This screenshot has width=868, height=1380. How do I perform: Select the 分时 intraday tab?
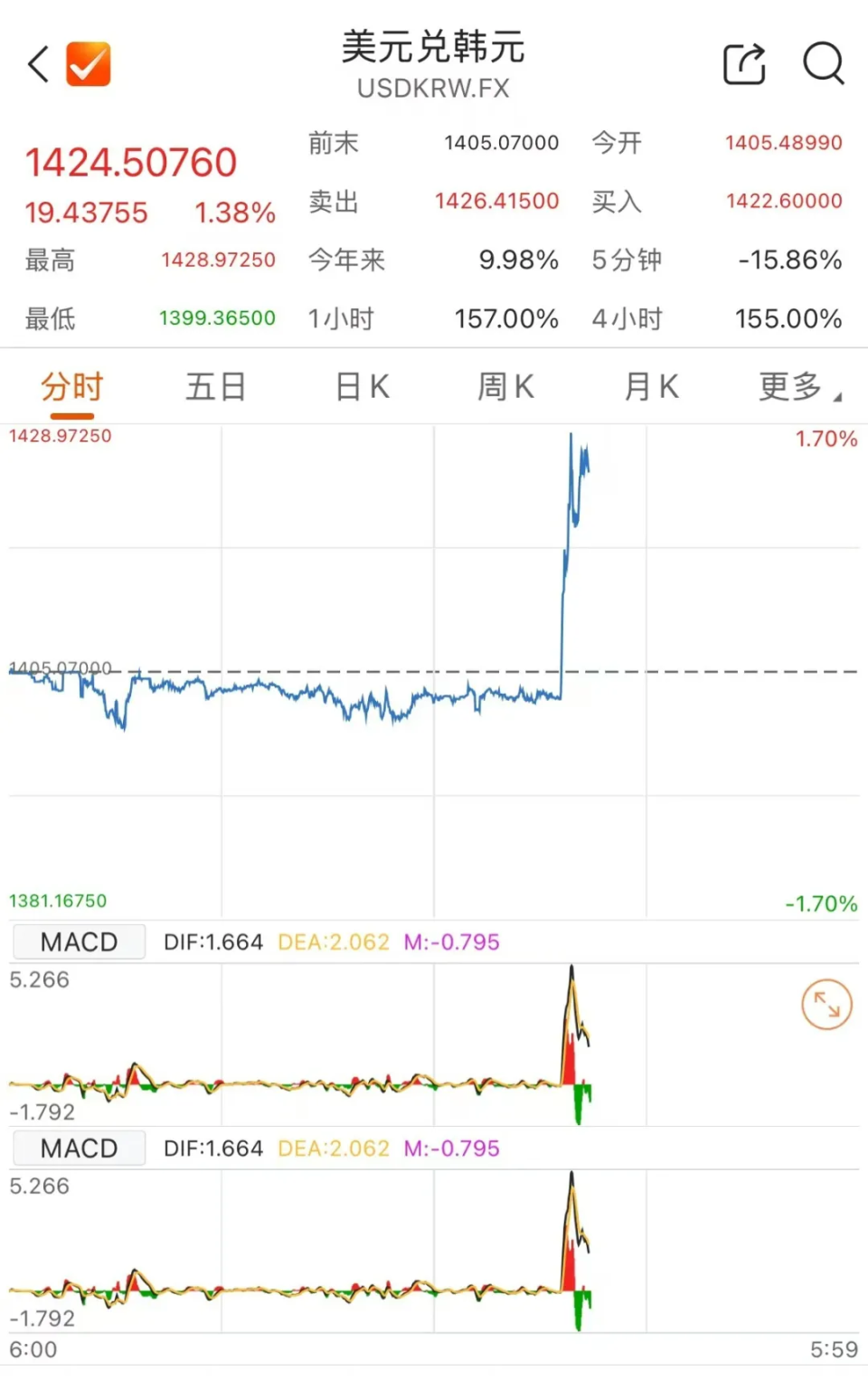coord(72,387)
